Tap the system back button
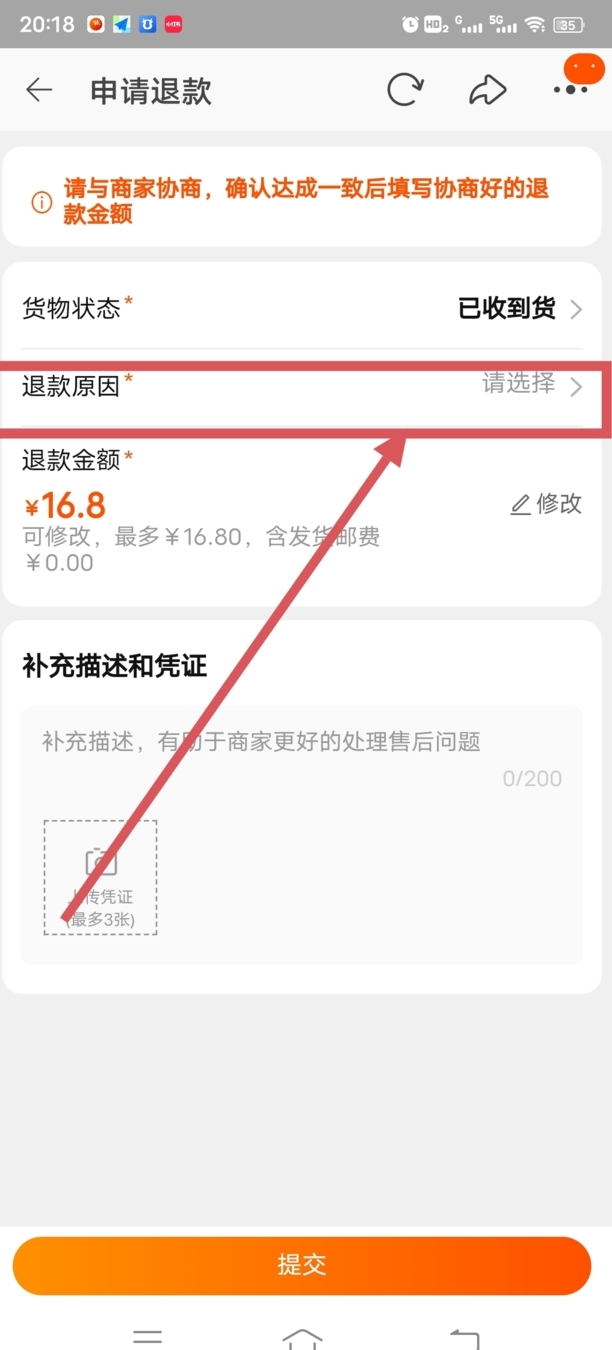 click(x=464, y=1337)
